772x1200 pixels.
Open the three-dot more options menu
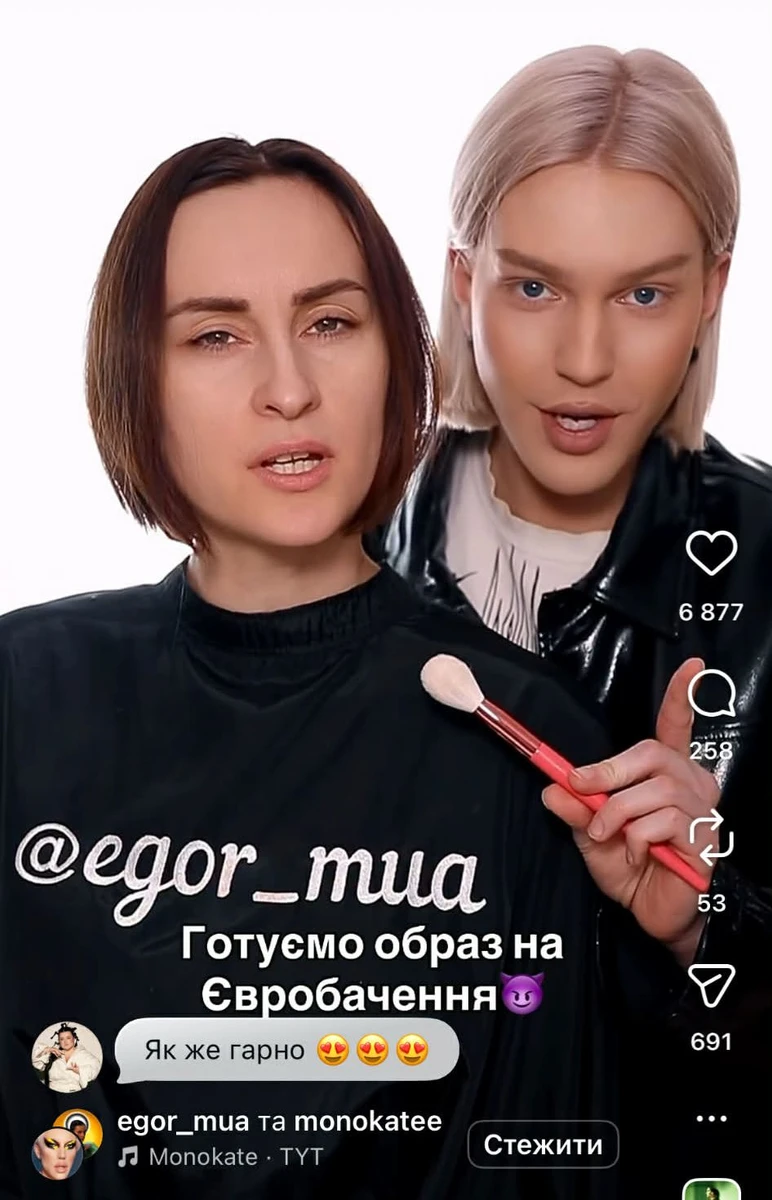pyautogui.click(x=711, y=1118)
